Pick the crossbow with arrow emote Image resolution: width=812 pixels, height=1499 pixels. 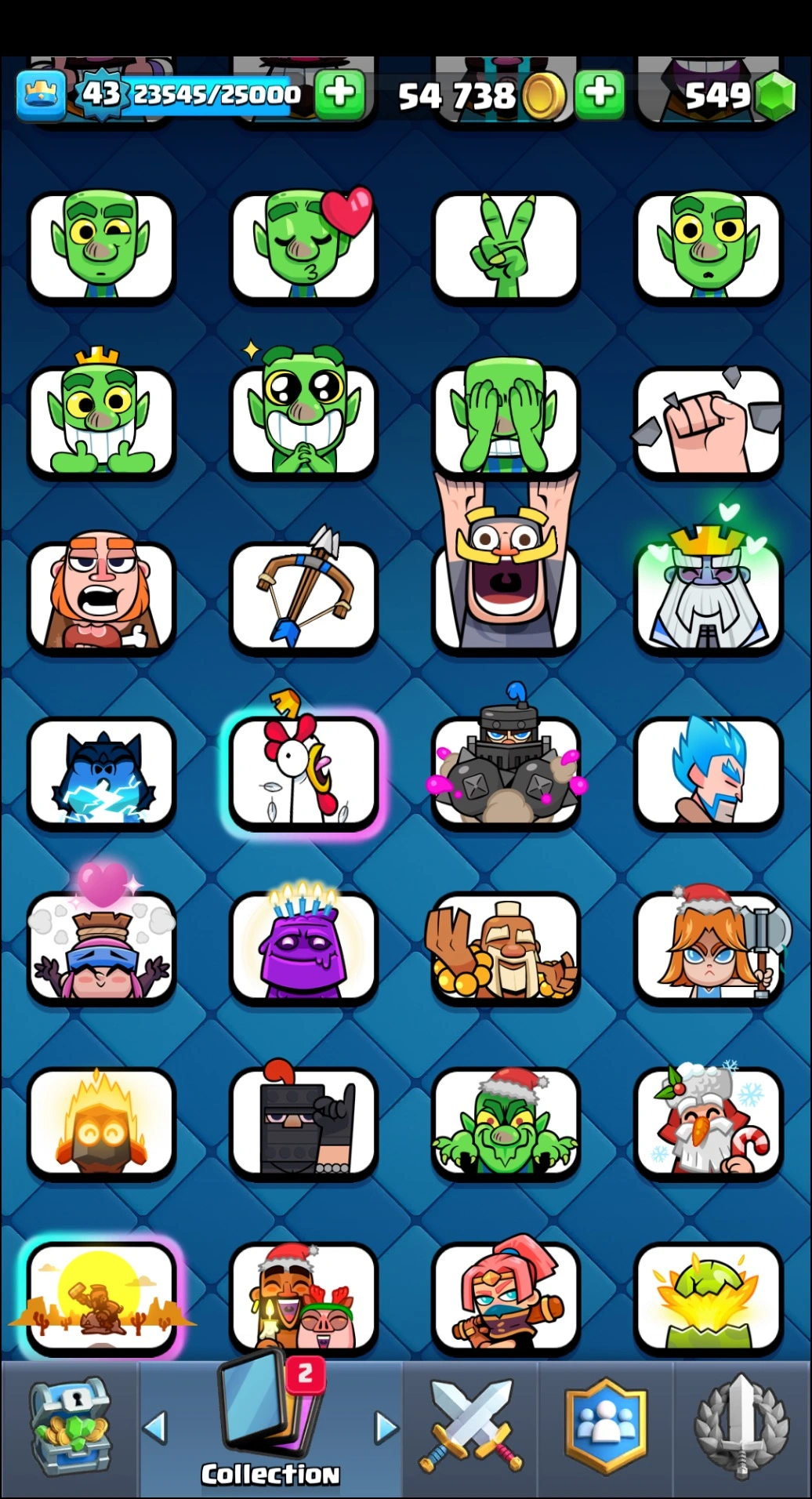click(304, 596)
